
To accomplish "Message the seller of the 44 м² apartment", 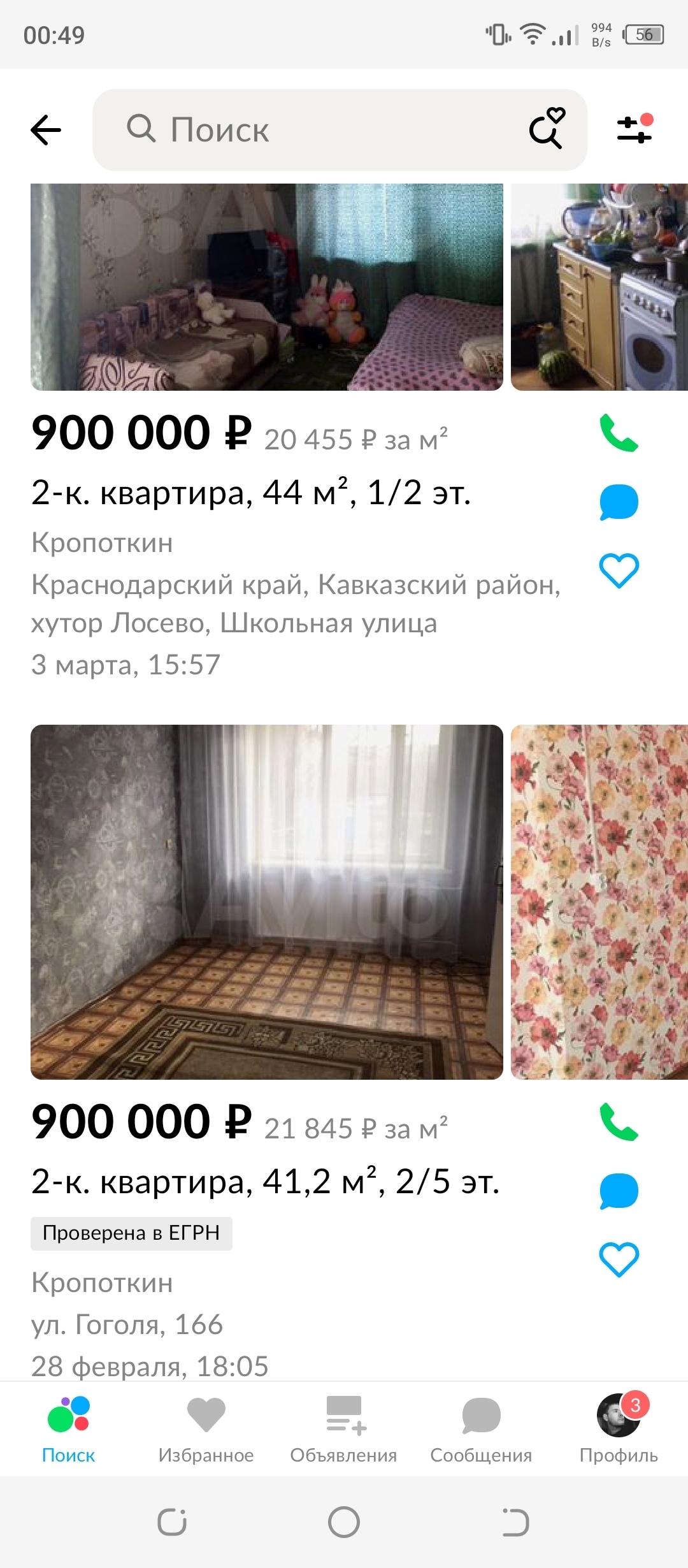I will (x=619, y=502).
